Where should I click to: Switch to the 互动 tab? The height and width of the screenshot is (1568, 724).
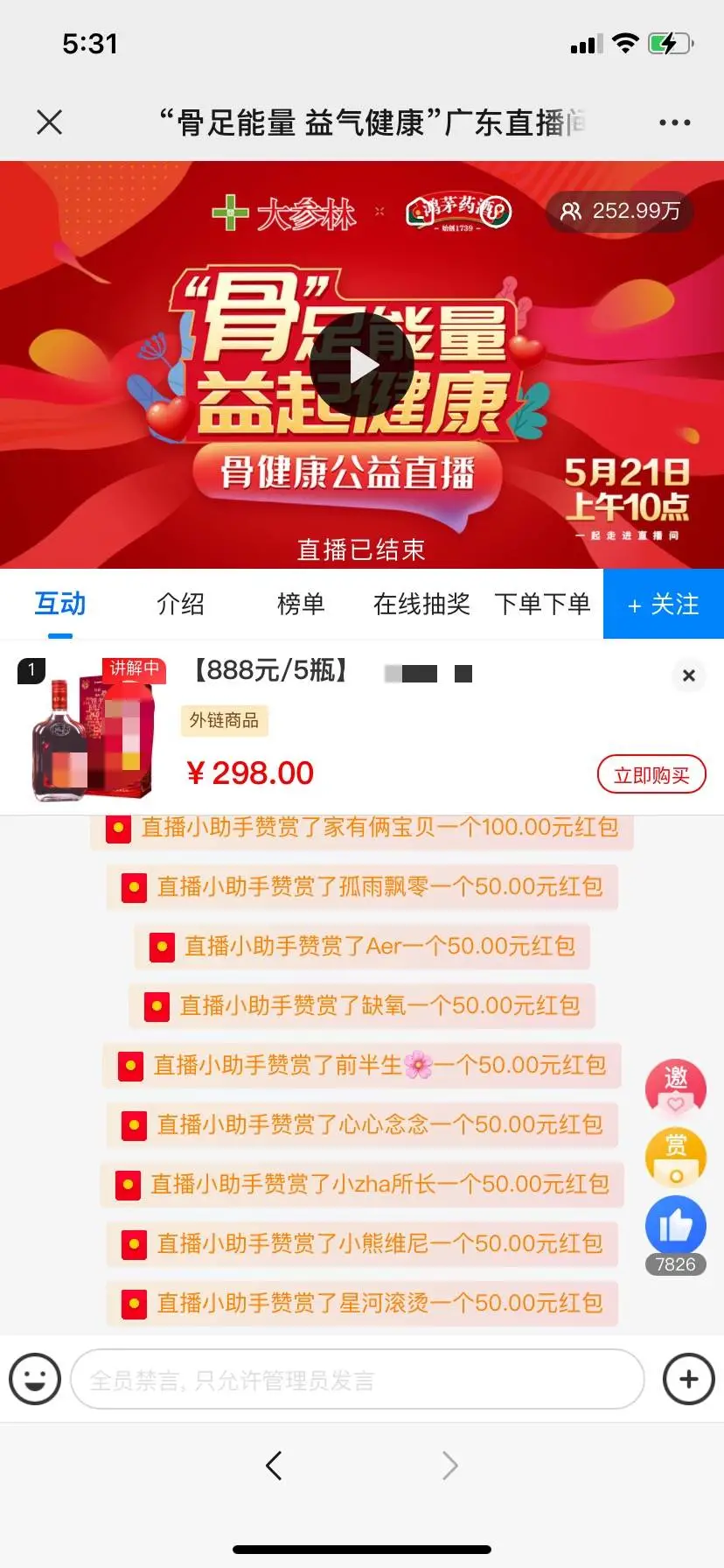(59, 604)
